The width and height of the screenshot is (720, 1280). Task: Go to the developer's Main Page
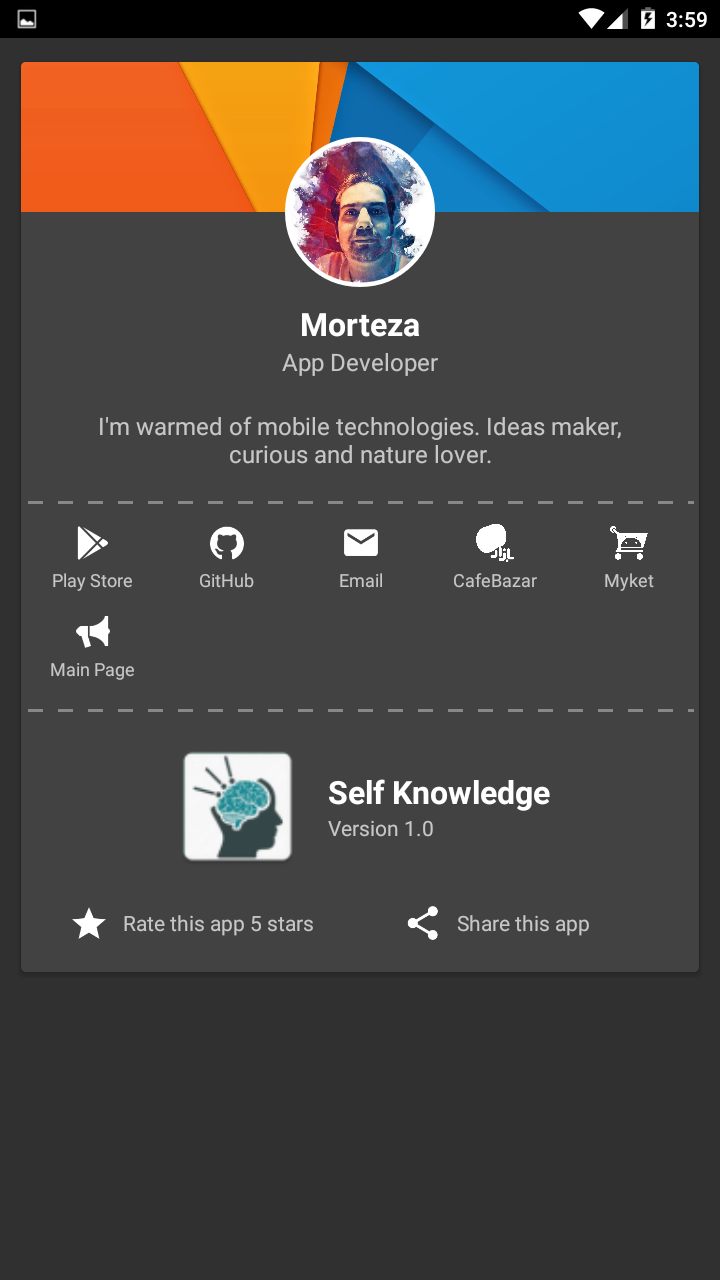click(92, 647)
